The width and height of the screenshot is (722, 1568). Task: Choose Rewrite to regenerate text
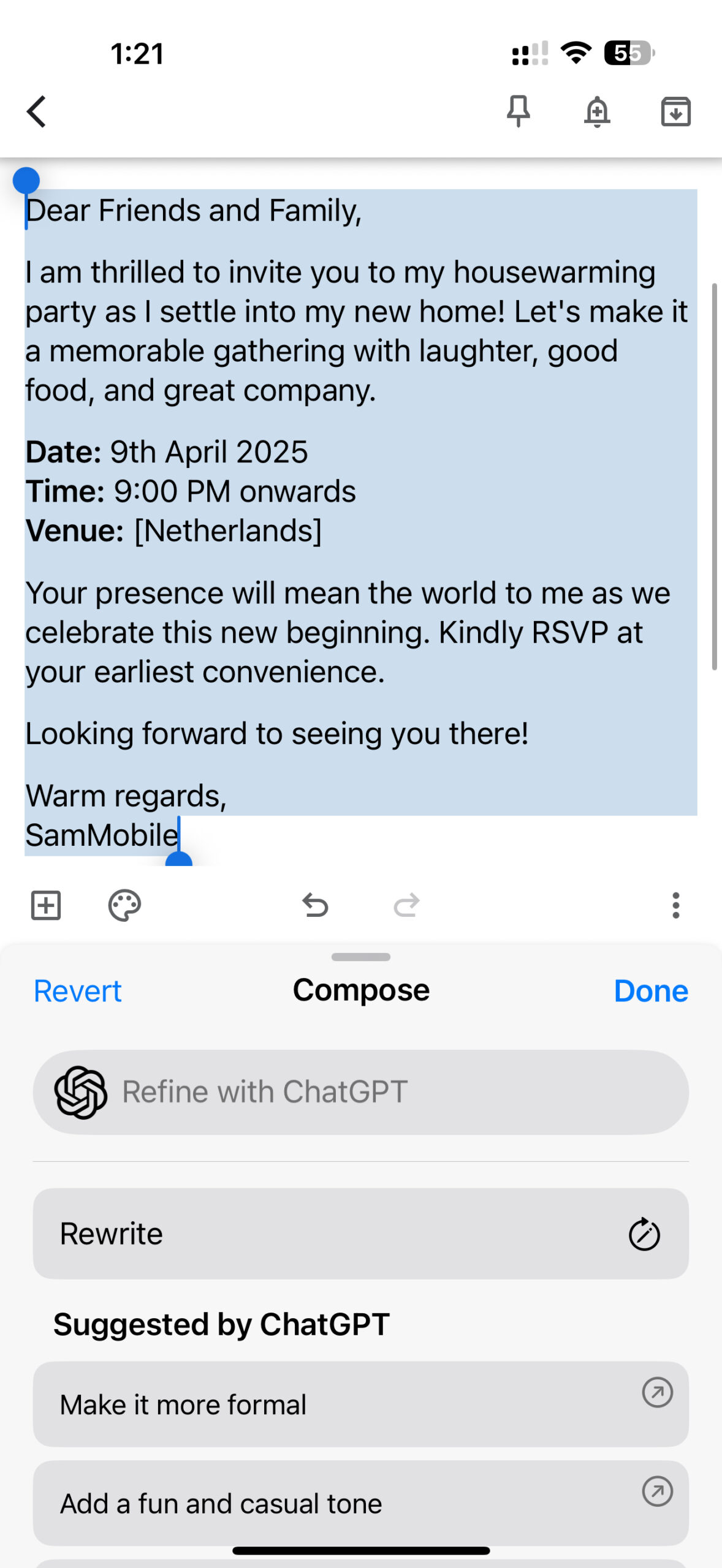361,1234
